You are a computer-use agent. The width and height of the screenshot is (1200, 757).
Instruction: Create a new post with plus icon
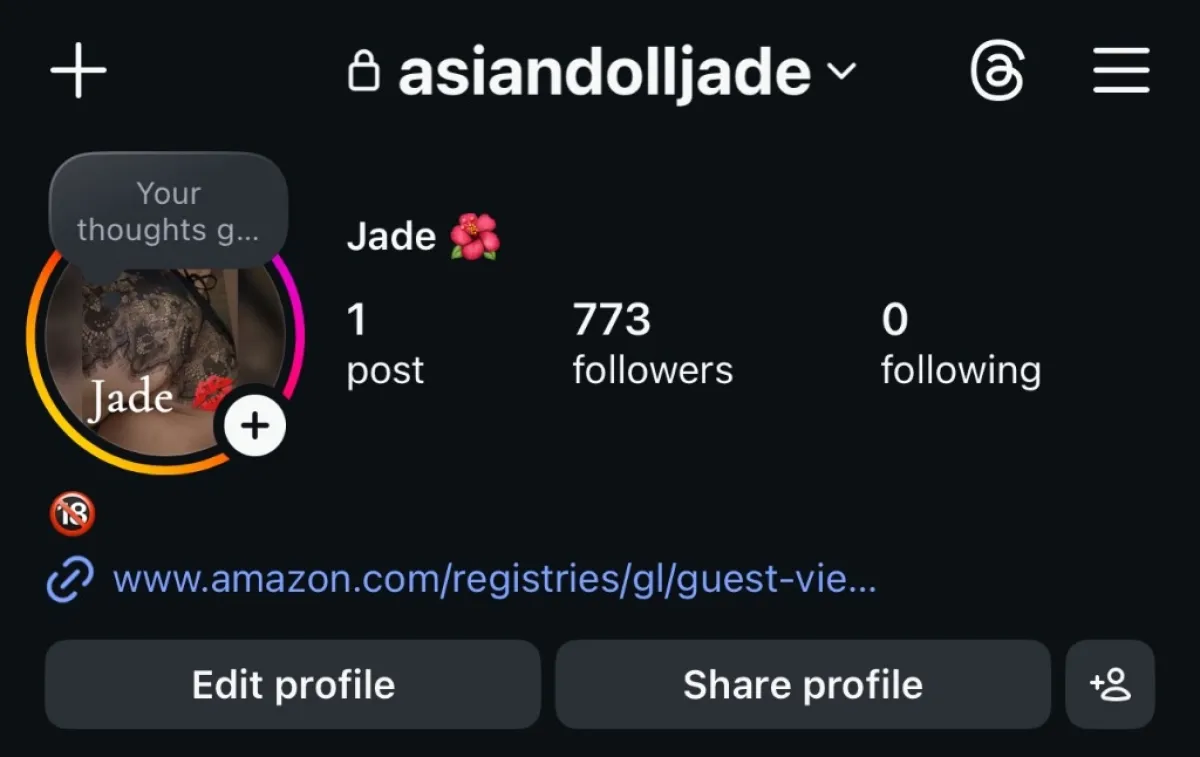pyautogui.click(x=78, y=72)
